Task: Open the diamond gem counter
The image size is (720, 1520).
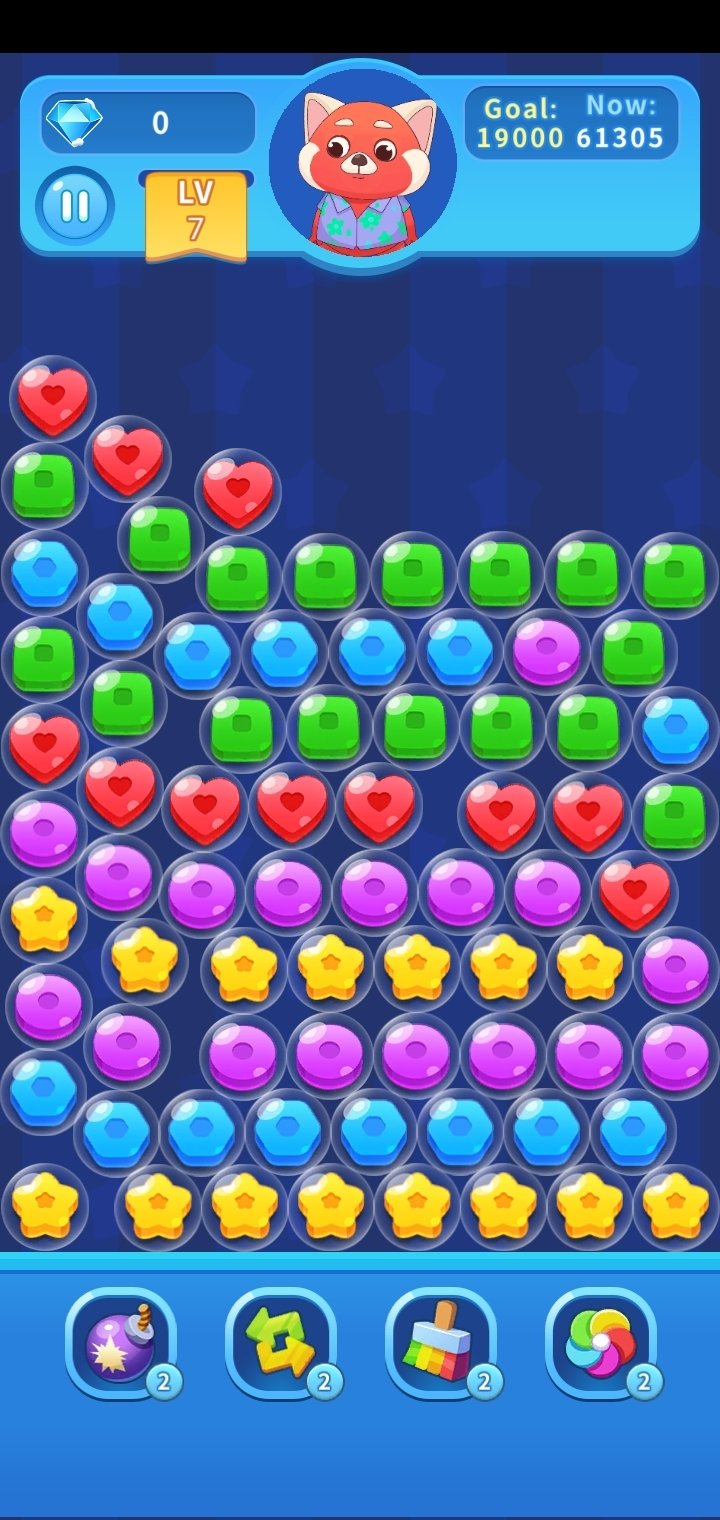Action: coord(148,123)
